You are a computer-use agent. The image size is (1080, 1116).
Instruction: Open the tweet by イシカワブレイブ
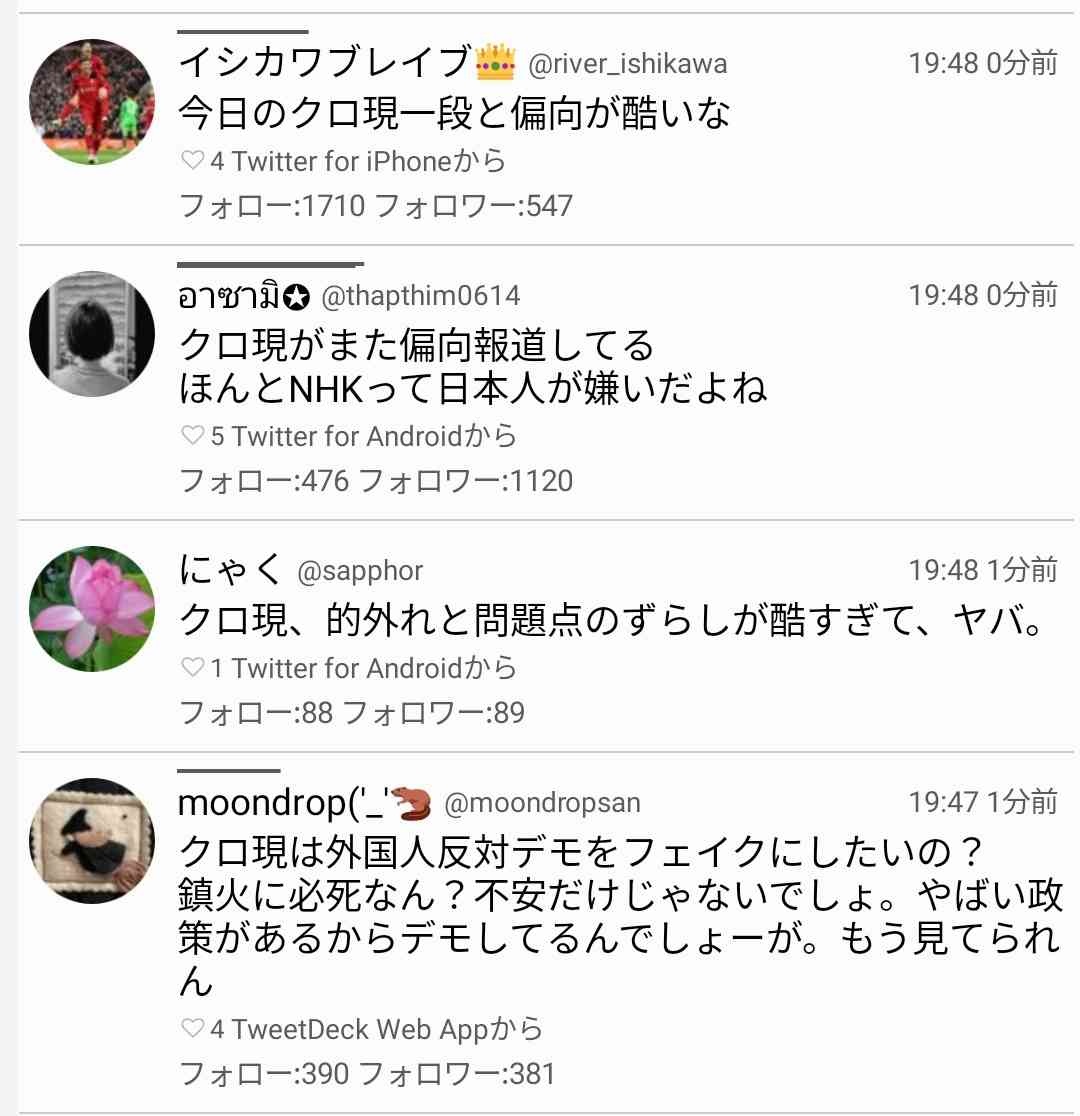tap(454, 112)
